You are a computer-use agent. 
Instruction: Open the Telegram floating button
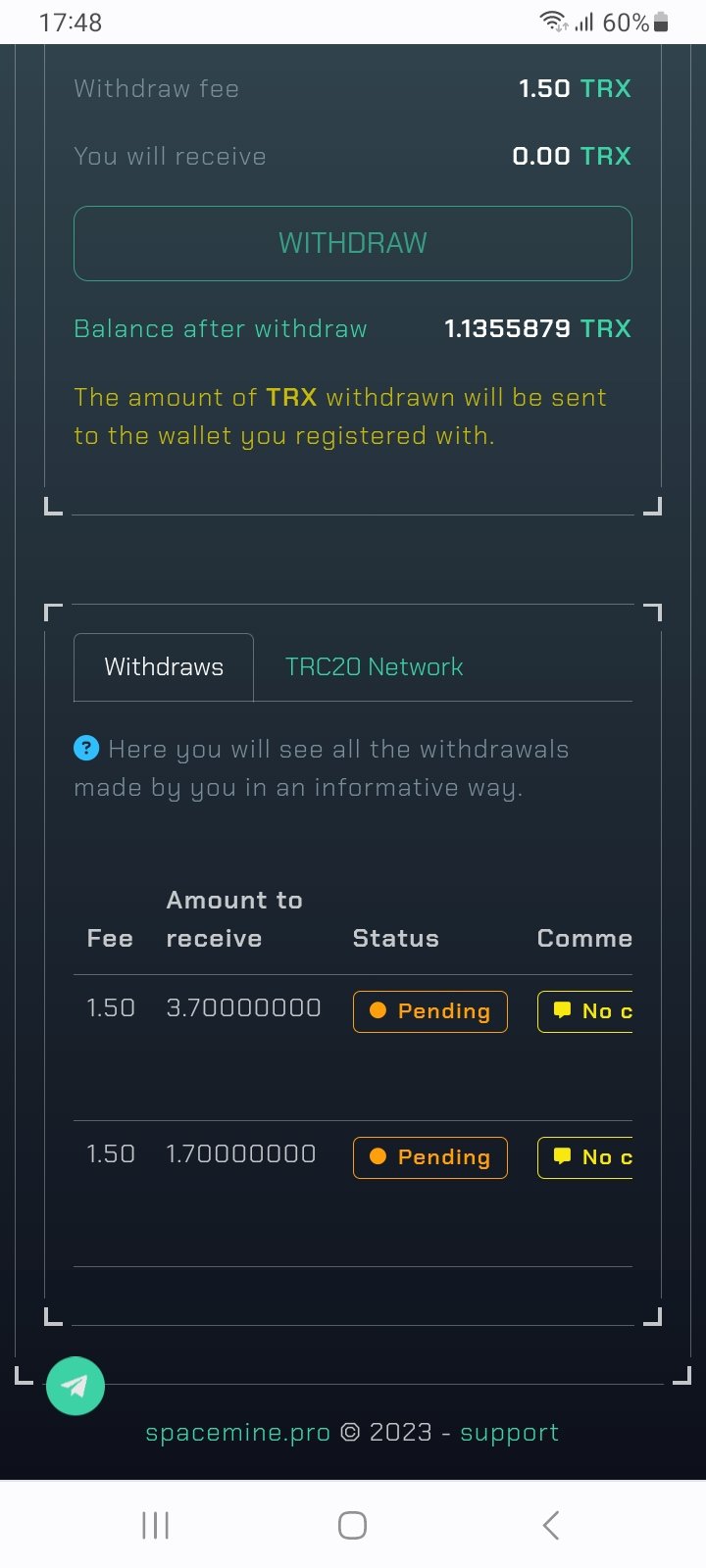(76, 1386)
